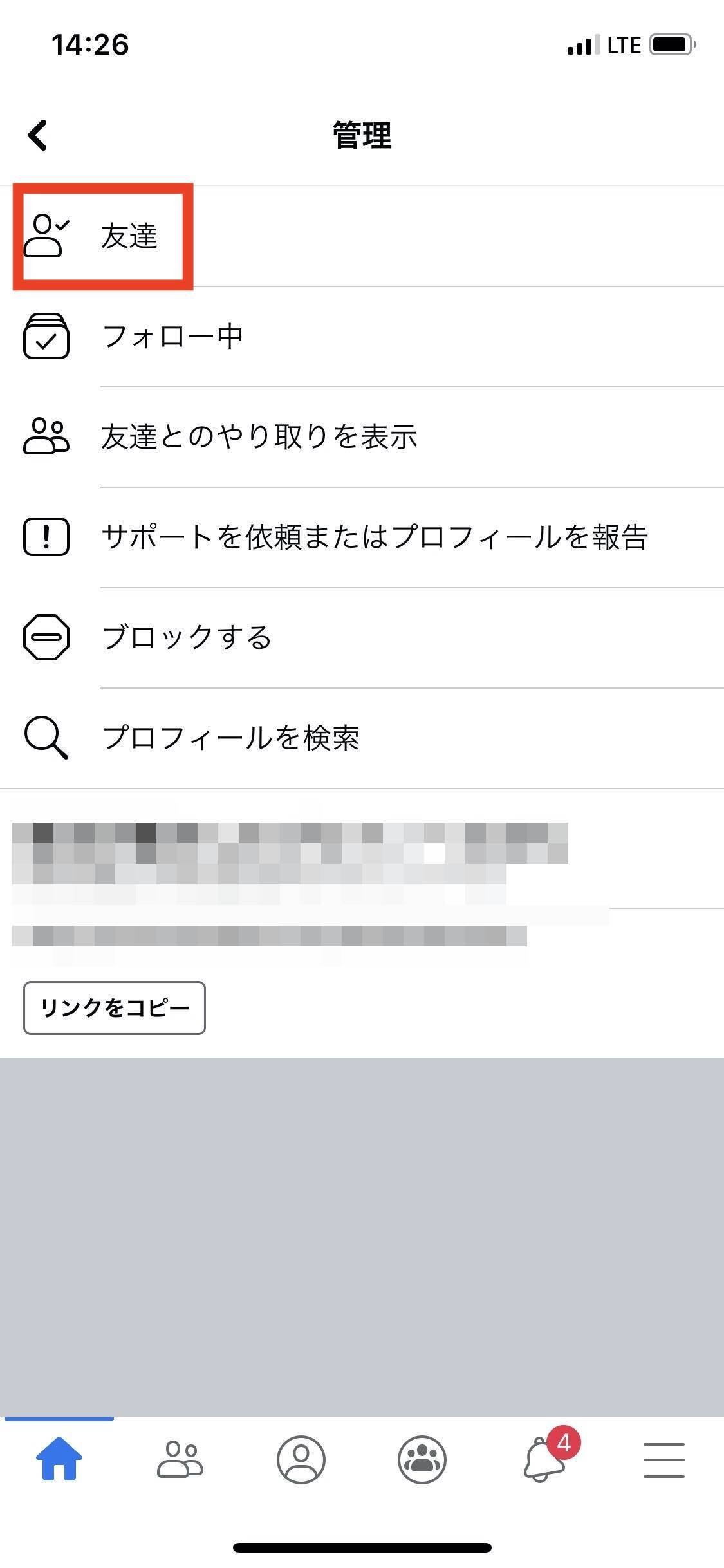Choose ブロックする
Image resolution: width=724 pixels, height=1568 pixels.
[x=187, y=638]
